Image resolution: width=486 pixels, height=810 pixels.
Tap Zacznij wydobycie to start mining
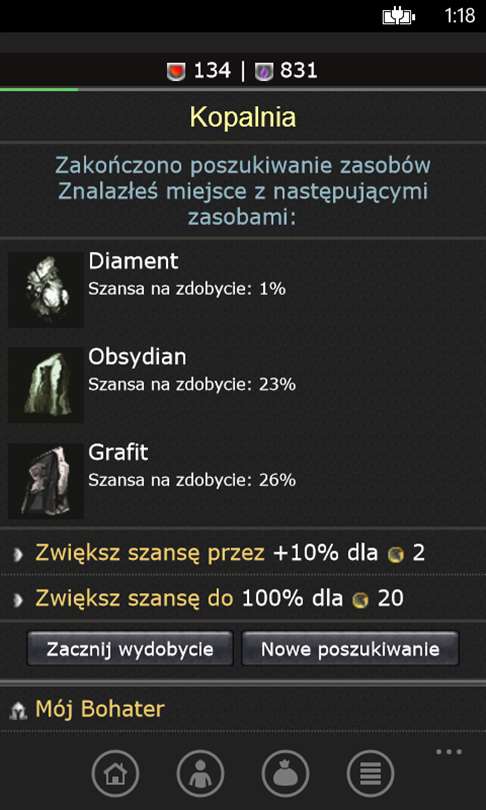click(130, 649)
